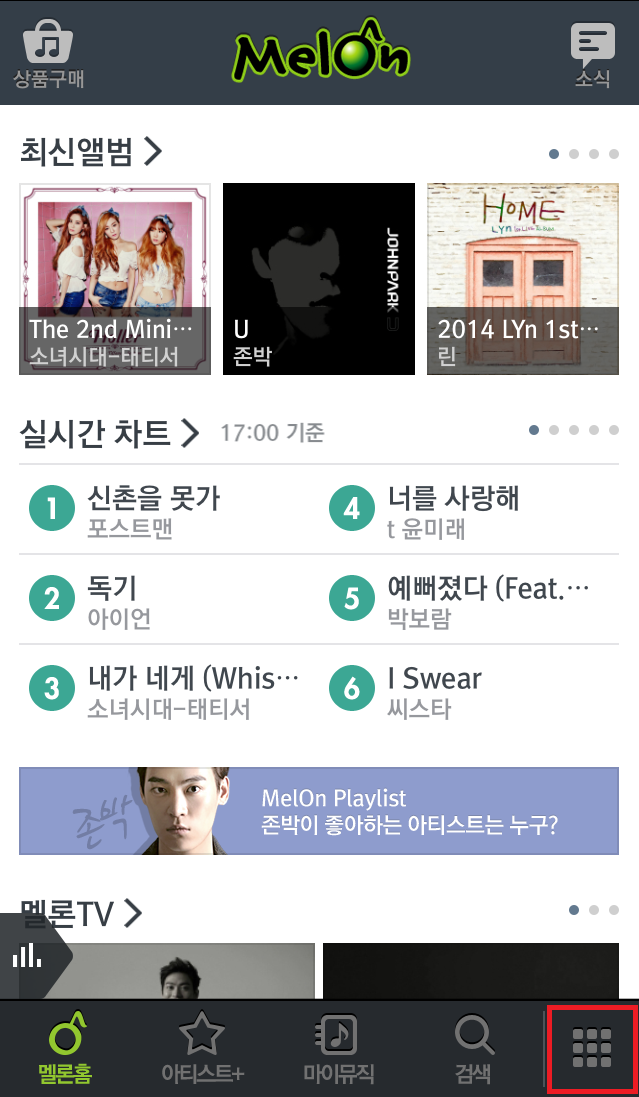This screenshot has width=639, height=1097.
Task: Open the grid menu for more options
Action: 592,1048
